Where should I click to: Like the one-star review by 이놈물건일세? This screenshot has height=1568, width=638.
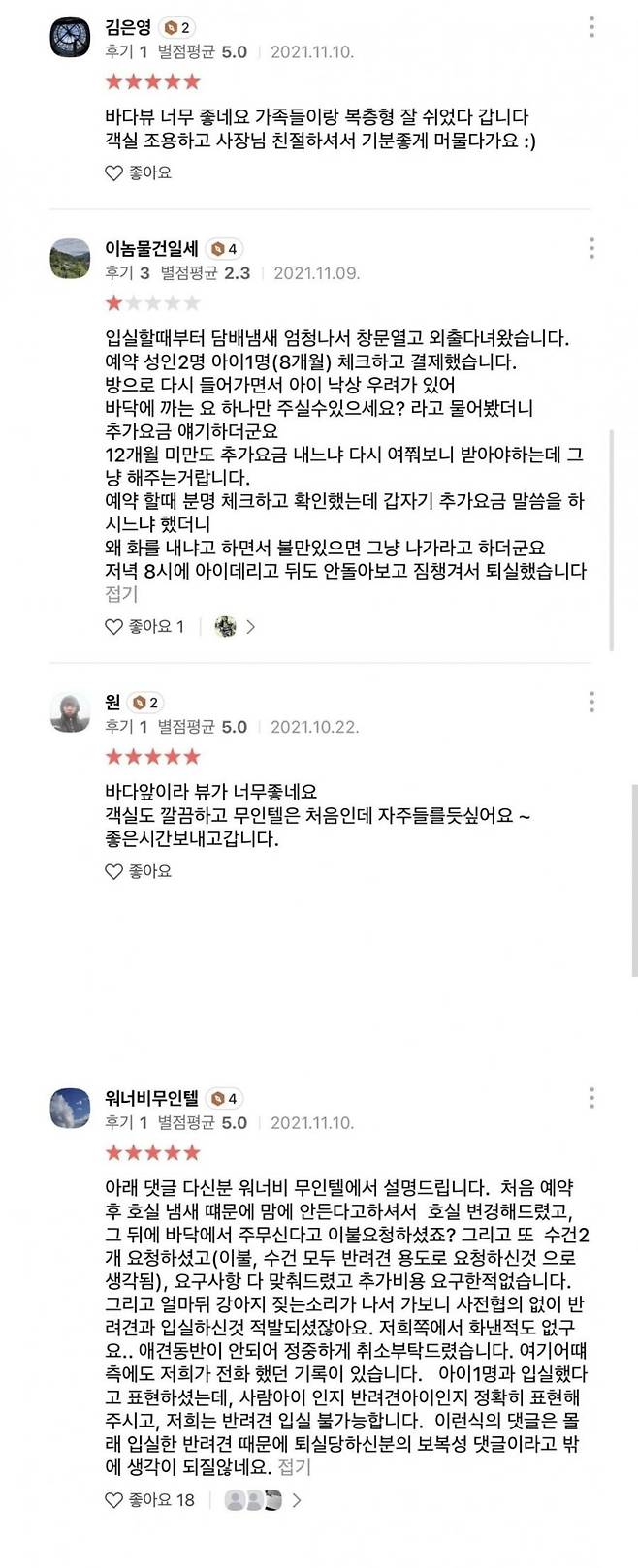tap(143, 627)
